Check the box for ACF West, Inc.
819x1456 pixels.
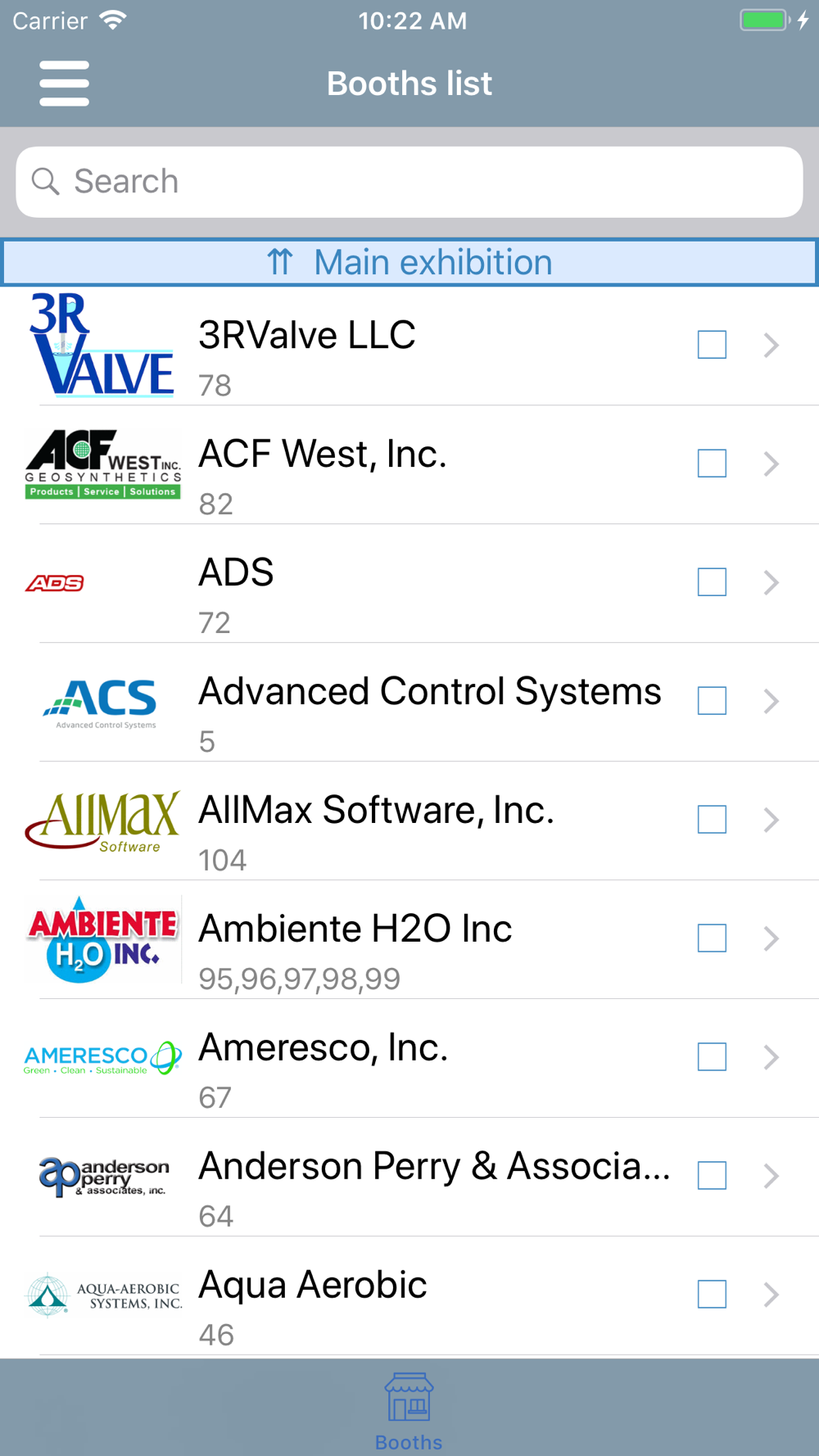(x=712, y=463)
